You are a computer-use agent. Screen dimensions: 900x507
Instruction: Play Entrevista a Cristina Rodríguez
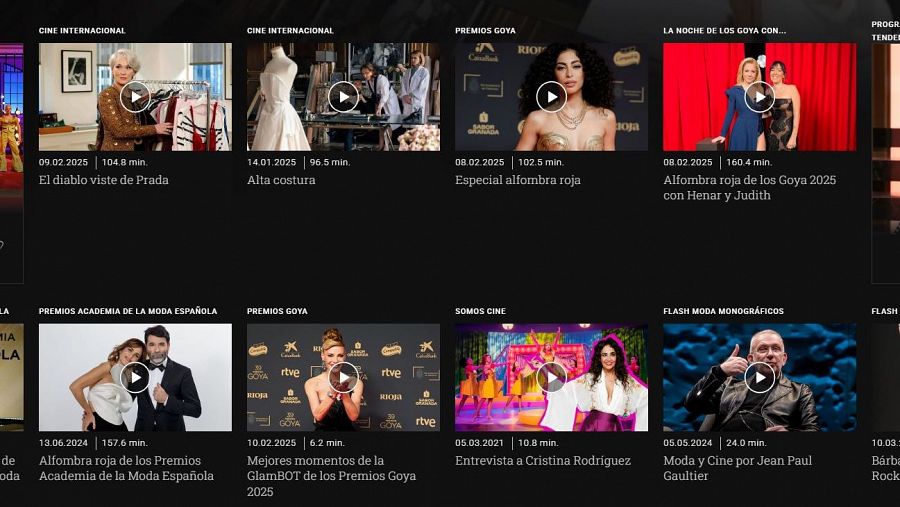click(x=551, y=377)
